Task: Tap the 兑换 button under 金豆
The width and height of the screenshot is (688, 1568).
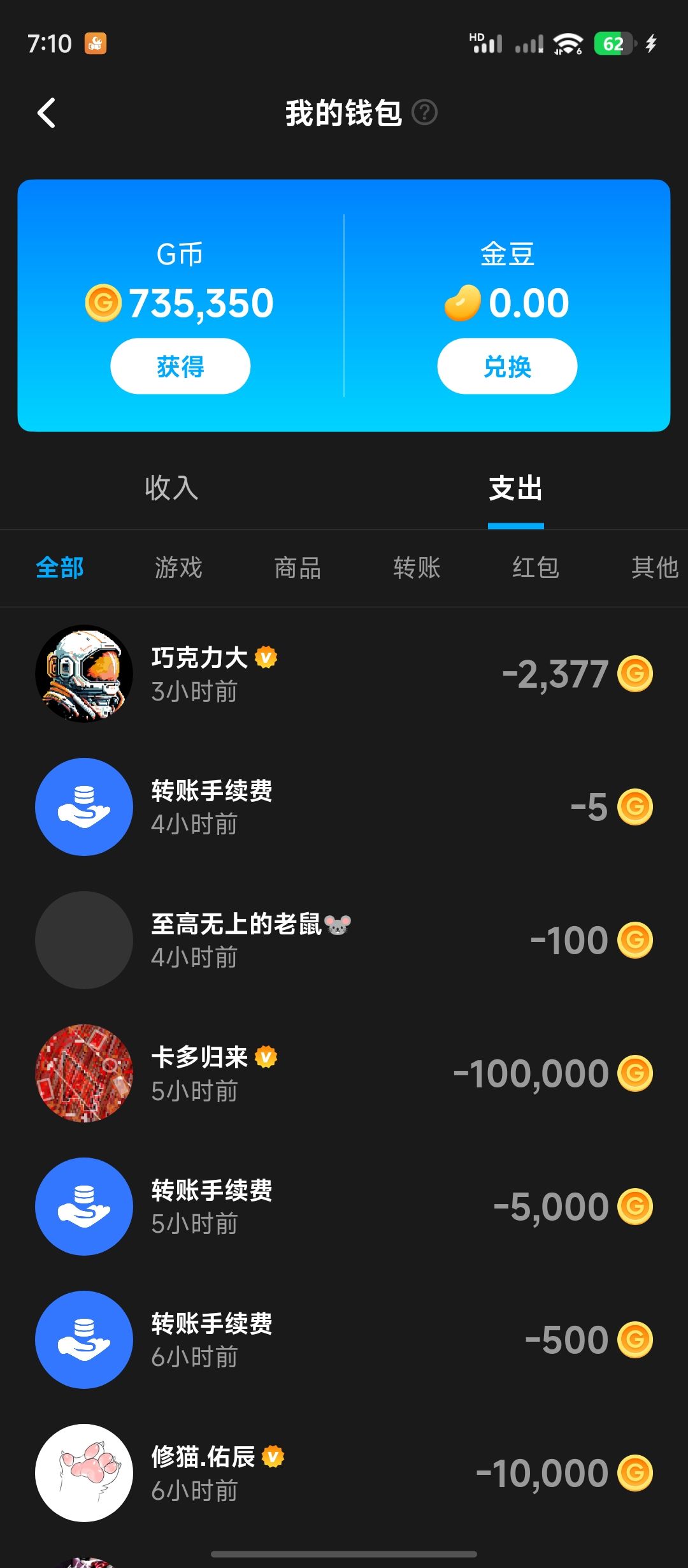Action: [x=507, y=367]
